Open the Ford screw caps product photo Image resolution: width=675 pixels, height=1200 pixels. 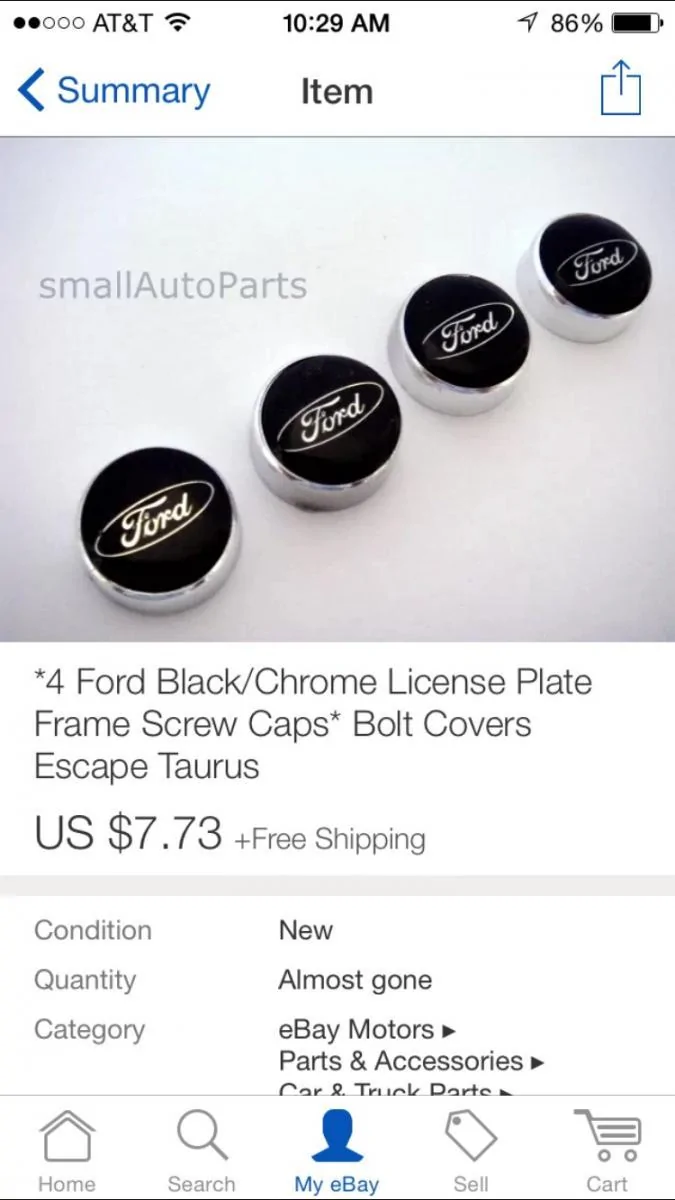coord(337,389)
